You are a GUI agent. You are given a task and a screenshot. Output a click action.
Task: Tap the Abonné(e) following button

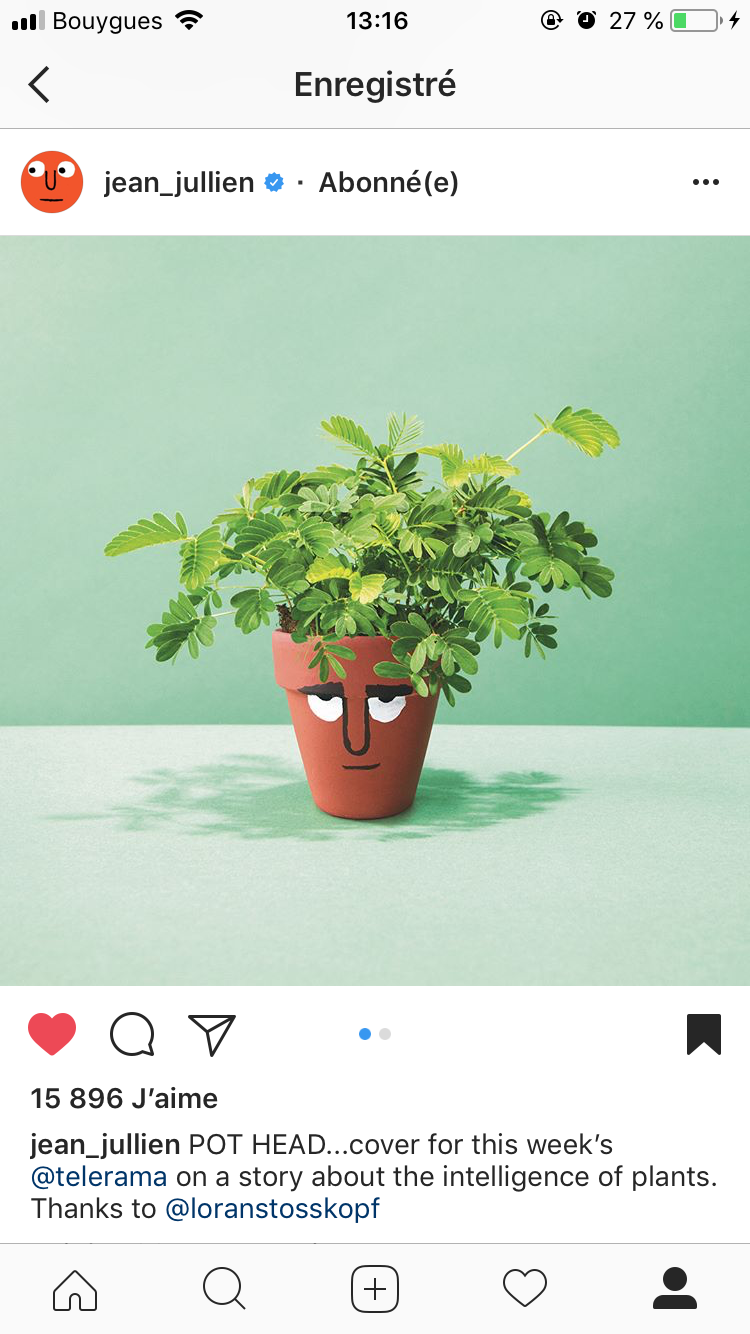click(388, 183)
